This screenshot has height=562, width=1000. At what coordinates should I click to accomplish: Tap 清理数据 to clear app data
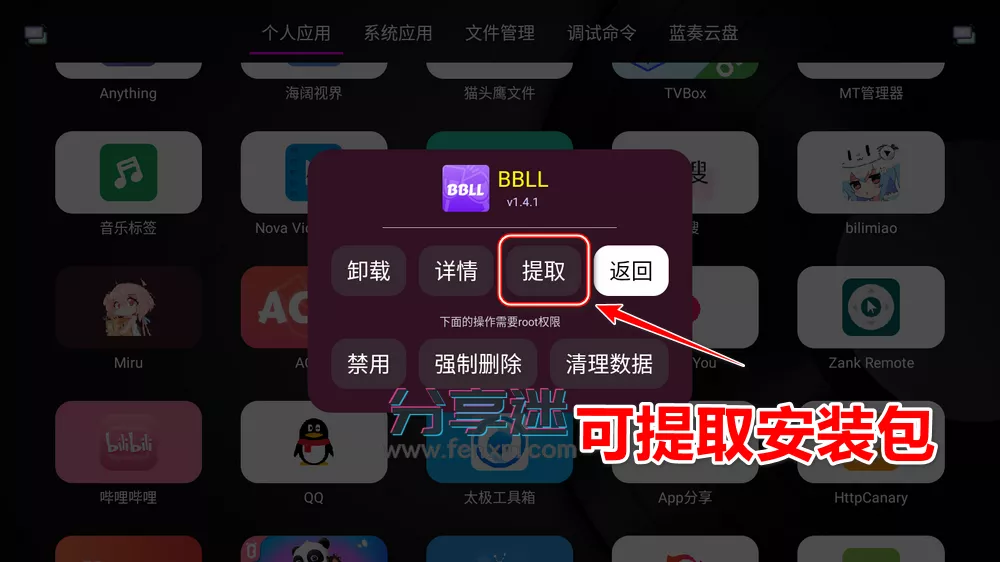[608, 363]
